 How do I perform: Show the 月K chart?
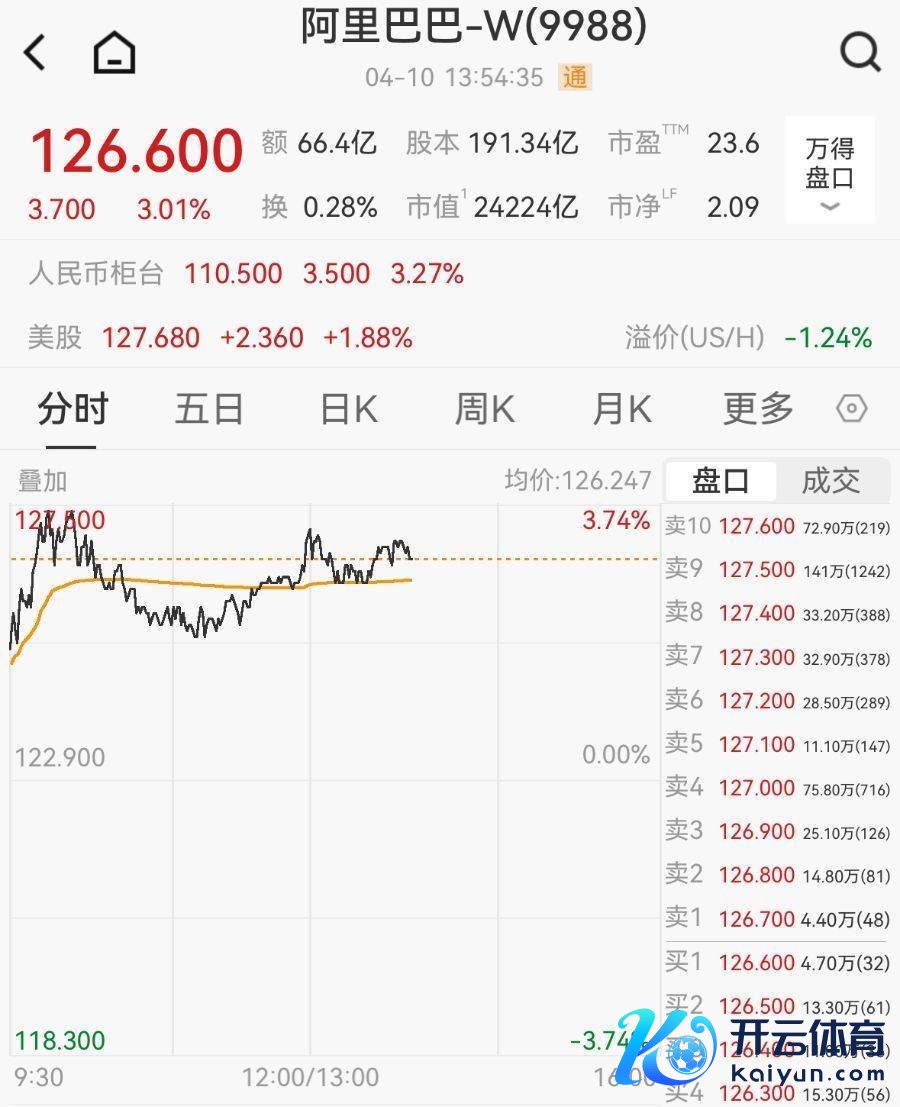(622, 410)
